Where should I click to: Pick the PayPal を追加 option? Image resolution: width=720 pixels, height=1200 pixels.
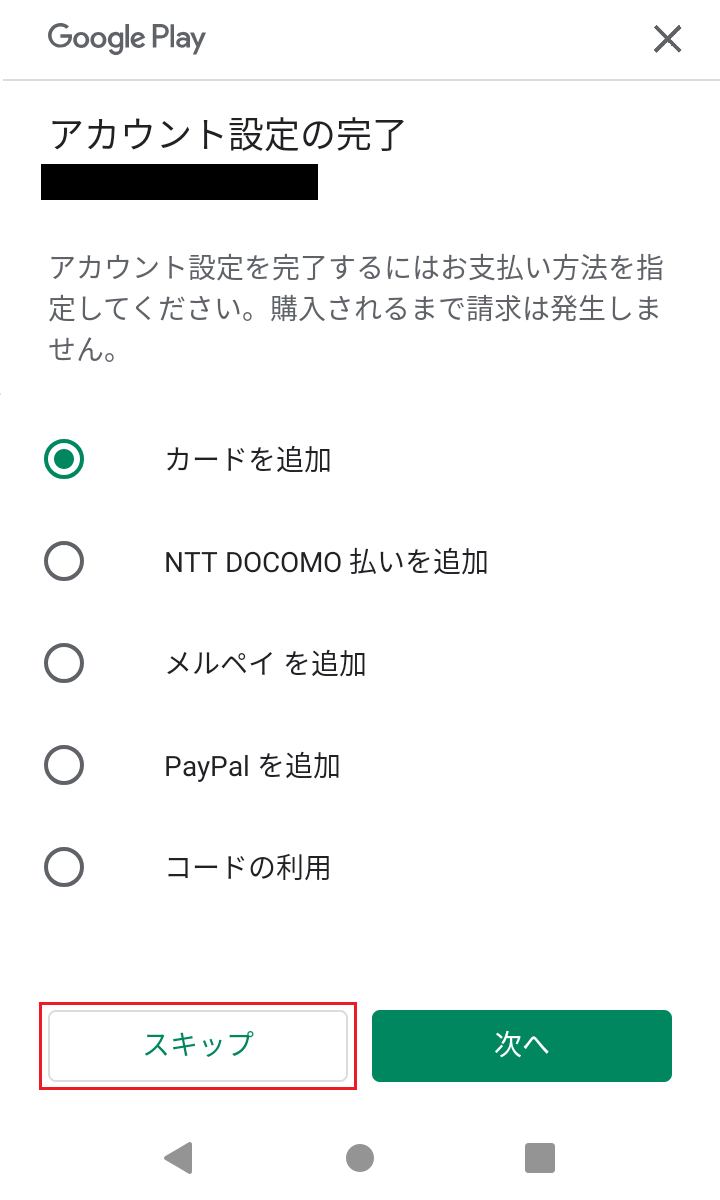[x=65, y=766]
